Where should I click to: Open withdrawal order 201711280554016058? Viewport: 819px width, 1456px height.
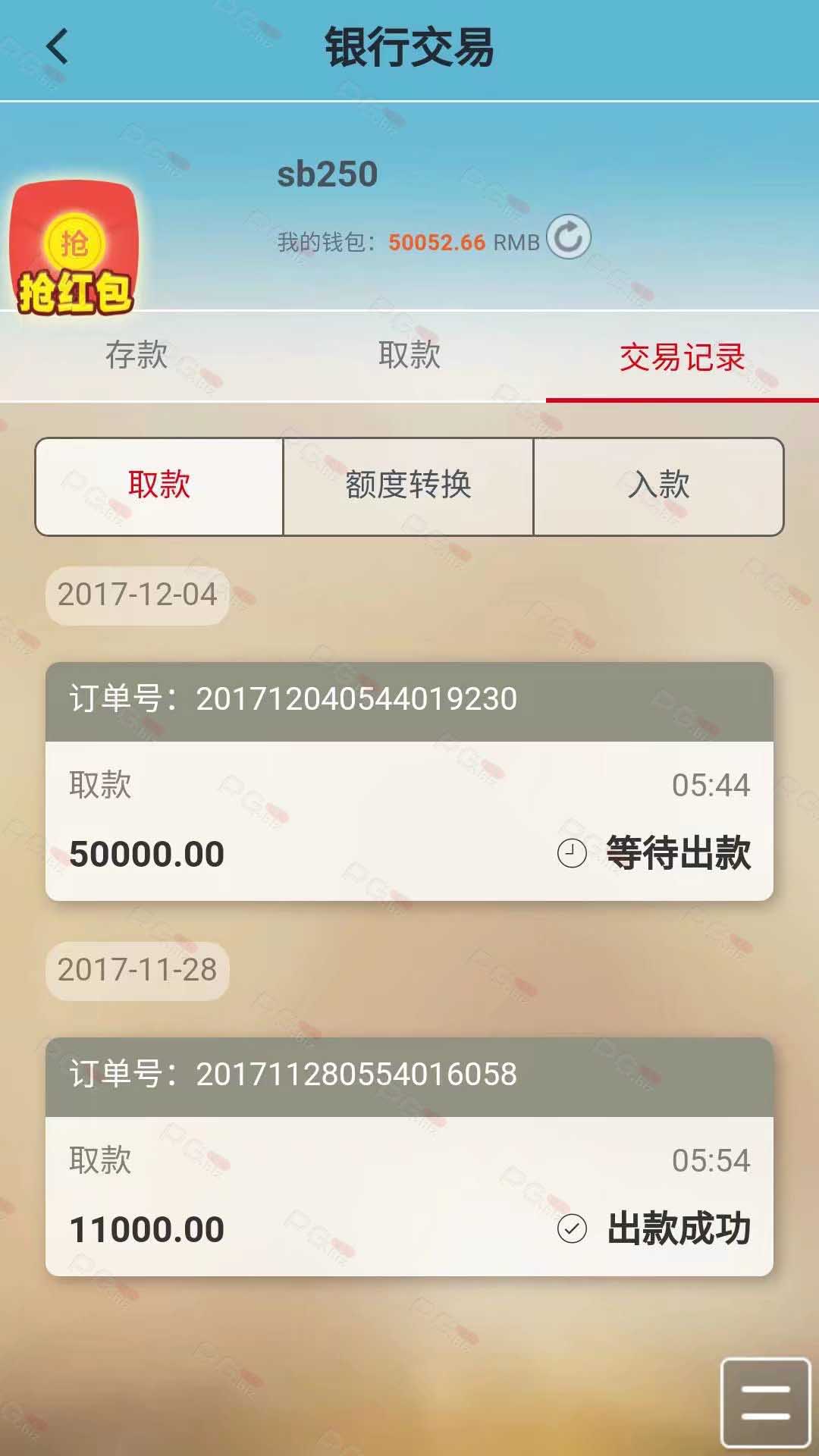(409, 1156)
